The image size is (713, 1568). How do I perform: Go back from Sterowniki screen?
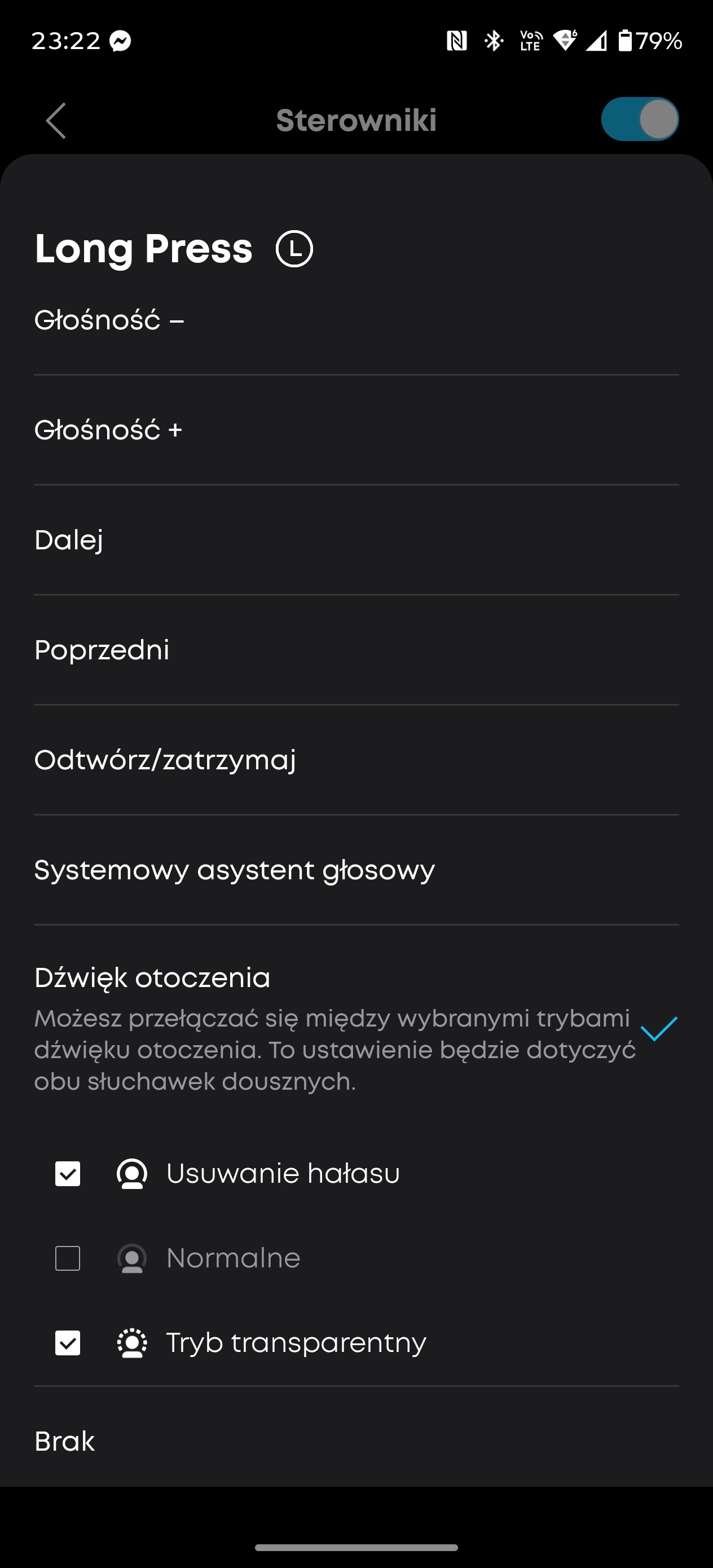pos(56,121)
